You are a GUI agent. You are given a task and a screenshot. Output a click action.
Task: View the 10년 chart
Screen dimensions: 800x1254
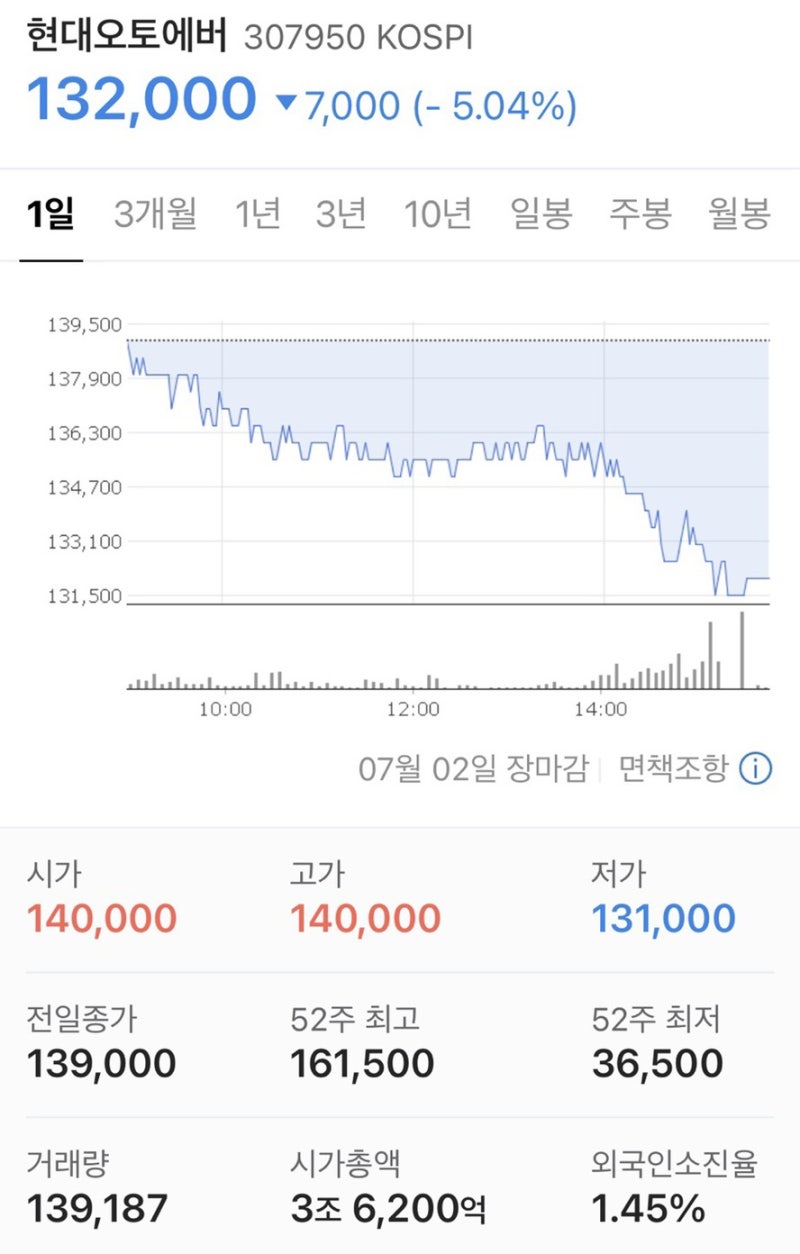(438, 215)
